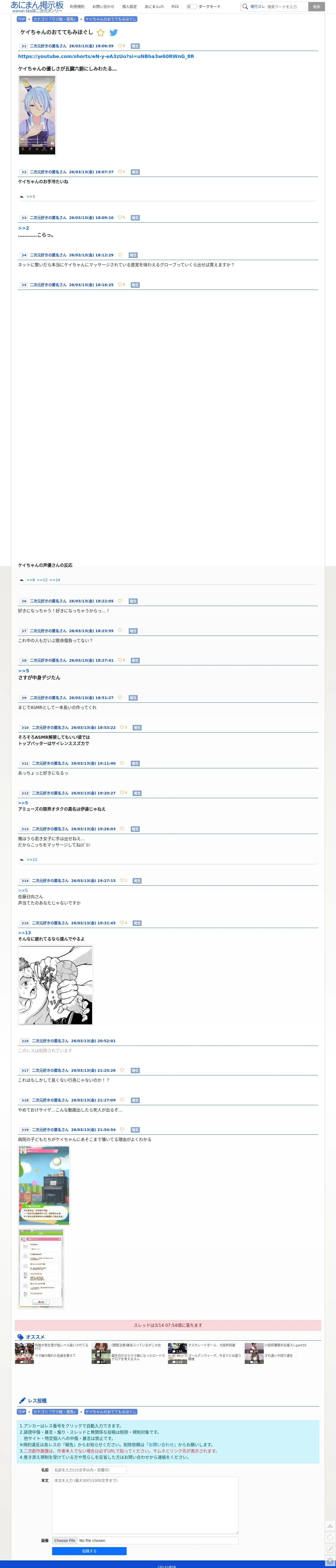Favorite this thread with the star icon
The width and height of the screenshot is (336, 1568).
(x=101, y=32)
